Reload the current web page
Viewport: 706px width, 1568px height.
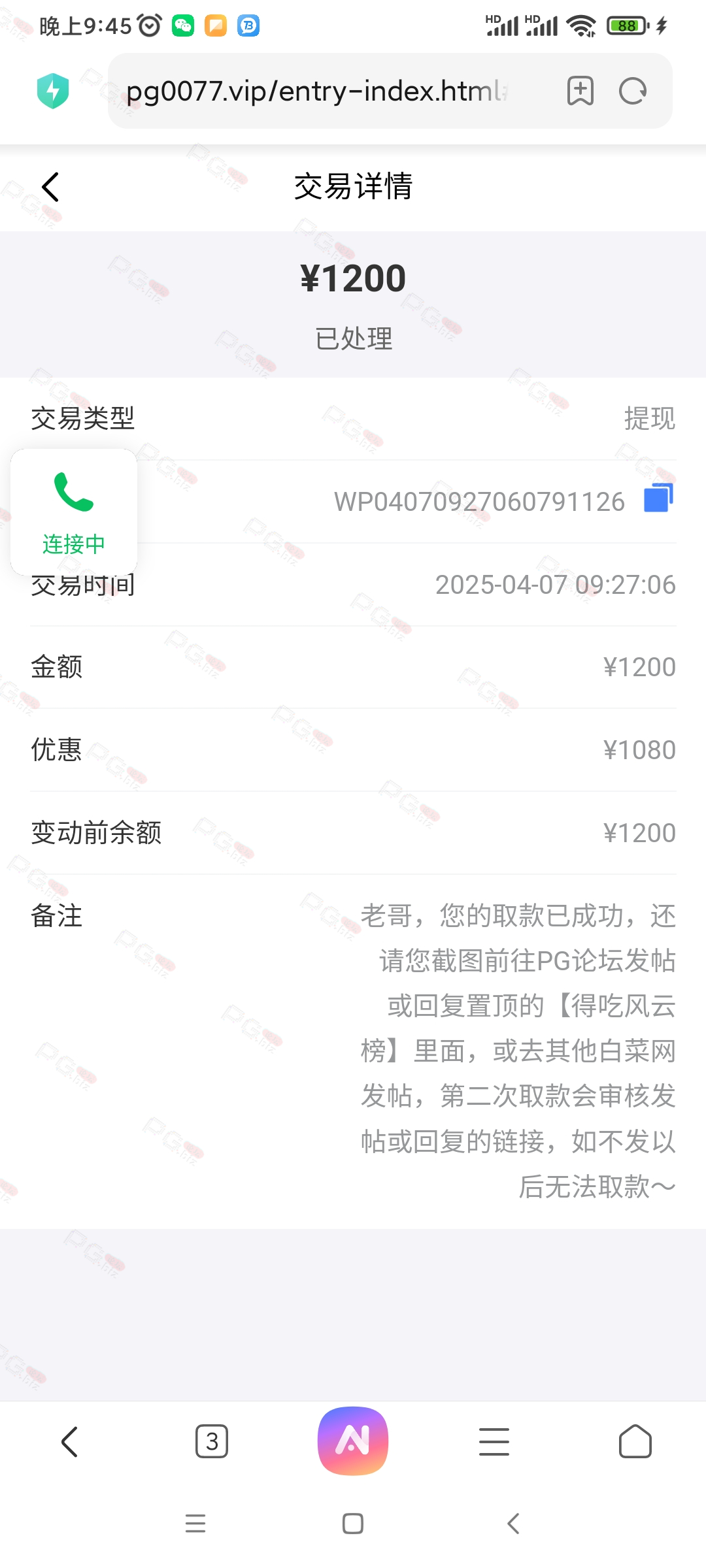pyautogui.click(x=633, y=91)
